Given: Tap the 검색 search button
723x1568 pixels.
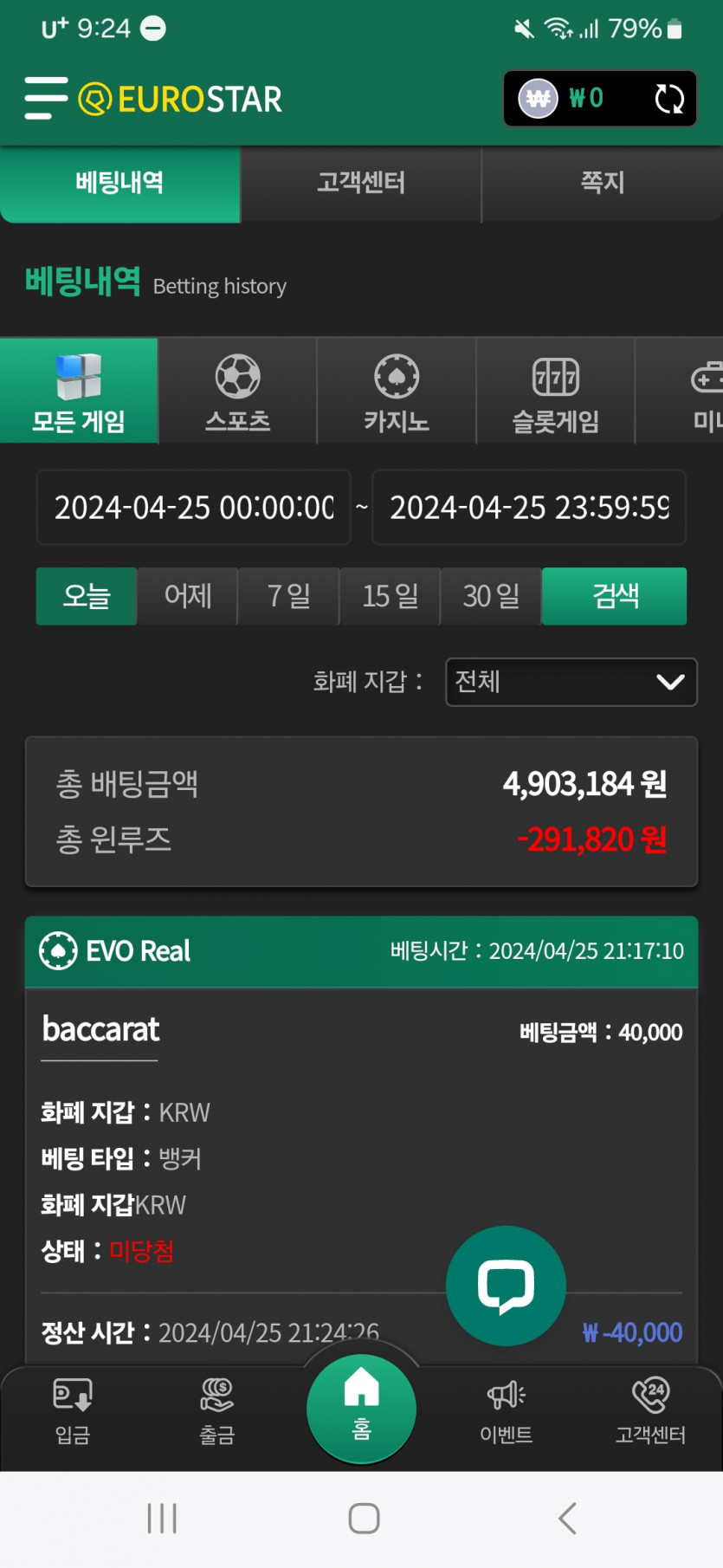Looking at the screenshot, I should 614,596.
